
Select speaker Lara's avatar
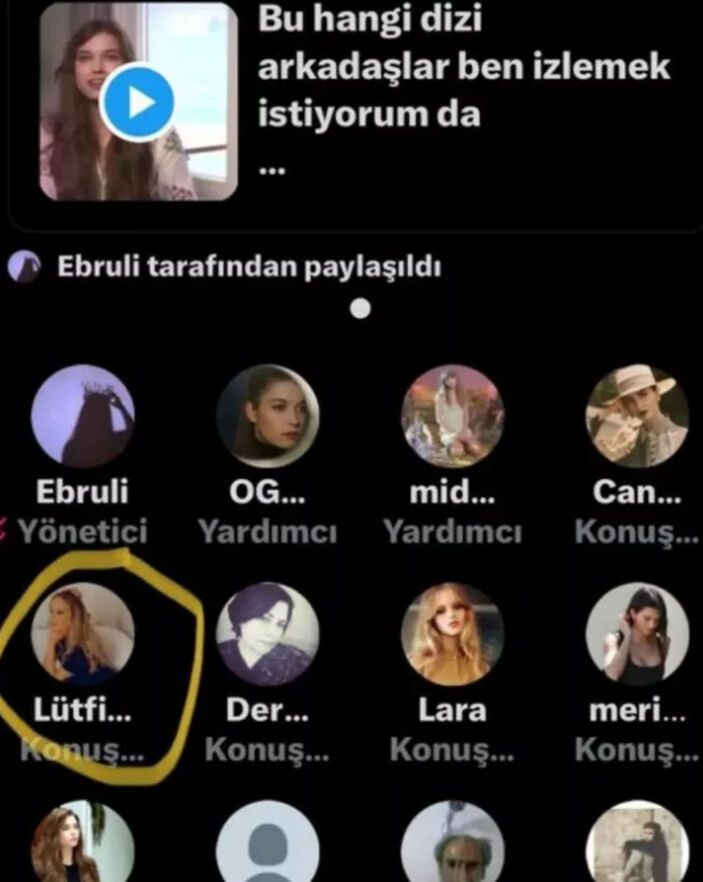tap(452, 634)
